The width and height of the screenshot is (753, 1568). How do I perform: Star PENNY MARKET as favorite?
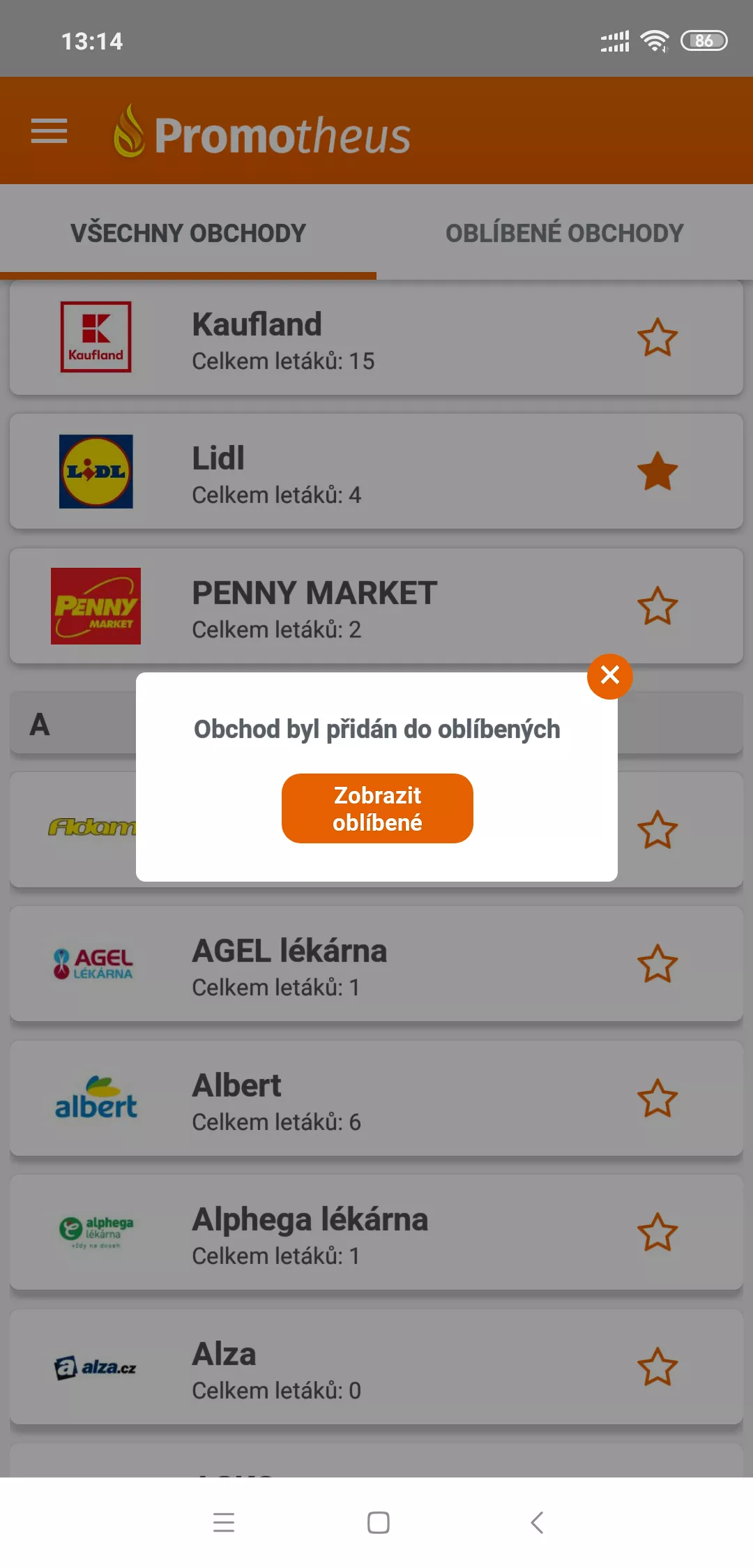[x=657, y=606]
